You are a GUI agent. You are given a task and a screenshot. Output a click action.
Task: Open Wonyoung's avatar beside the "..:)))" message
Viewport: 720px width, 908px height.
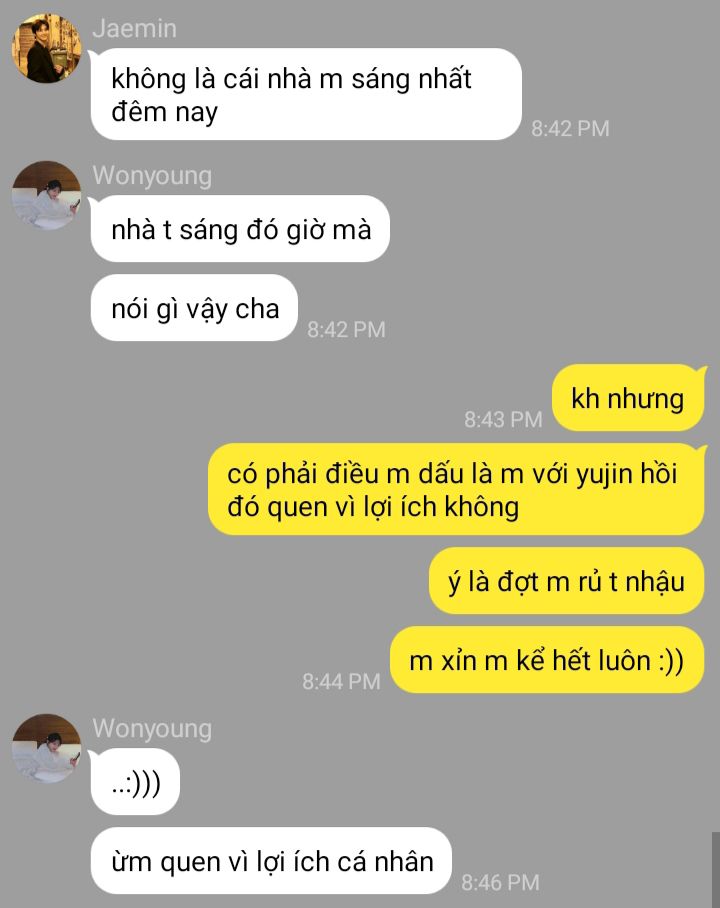46,749
